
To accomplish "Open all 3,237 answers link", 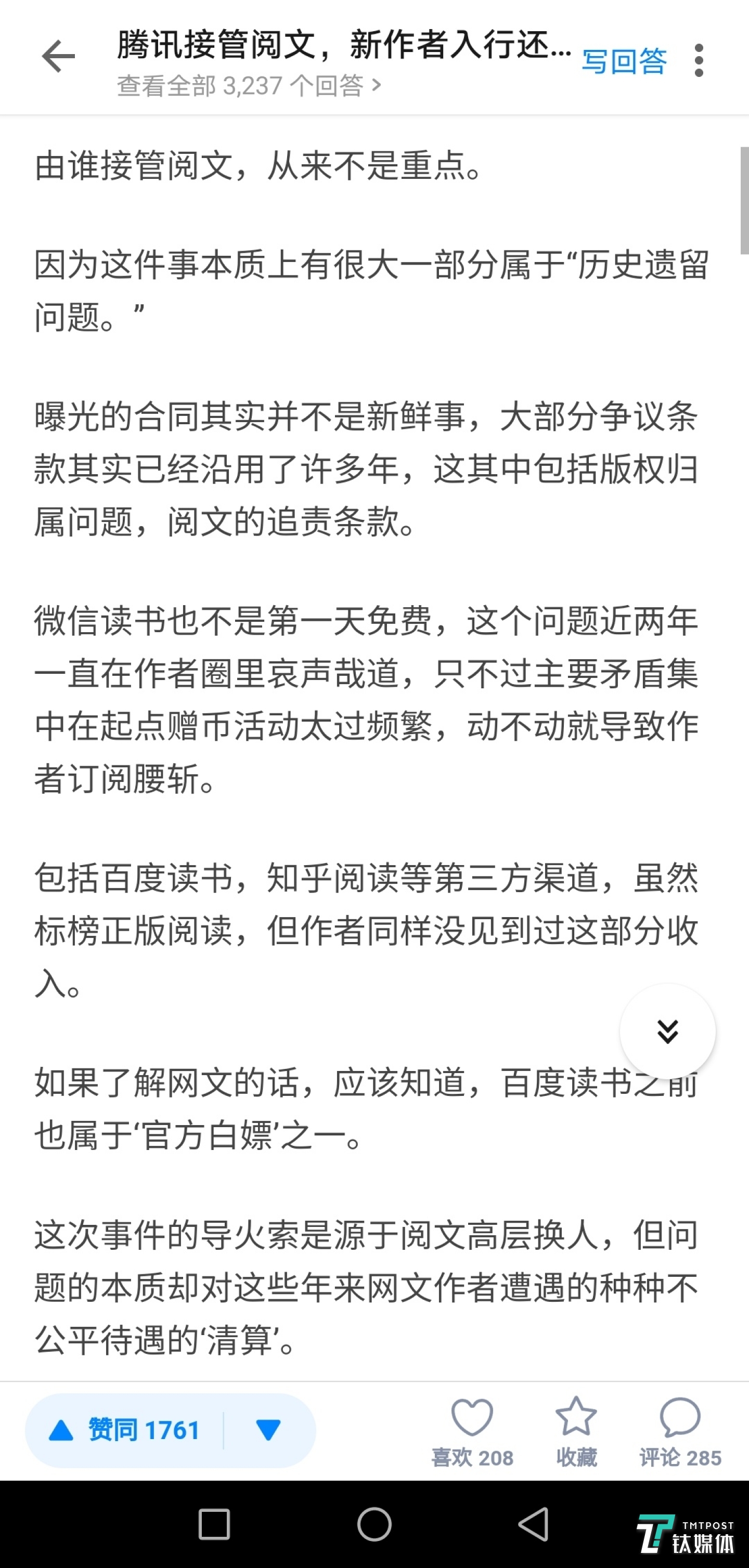I will (x=249, y=86).
